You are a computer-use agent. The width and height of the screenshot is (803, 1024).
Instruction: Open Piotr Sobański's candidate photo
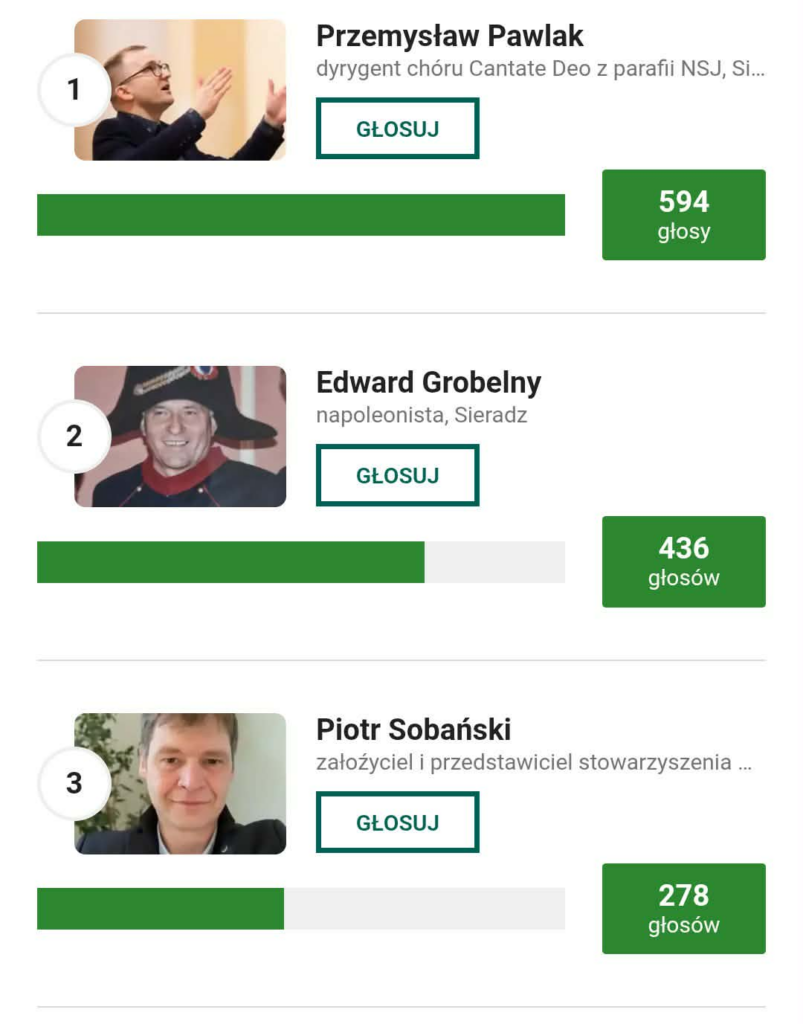click(x=180, y=783)
